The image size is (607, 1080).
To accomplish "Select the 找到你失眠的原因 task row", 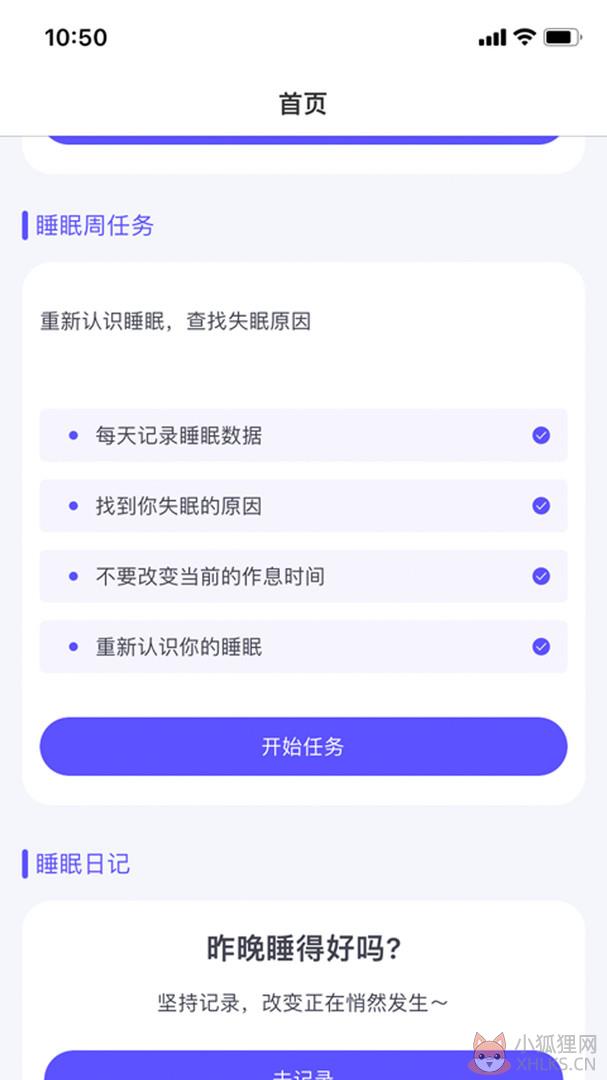I will 303,506.
